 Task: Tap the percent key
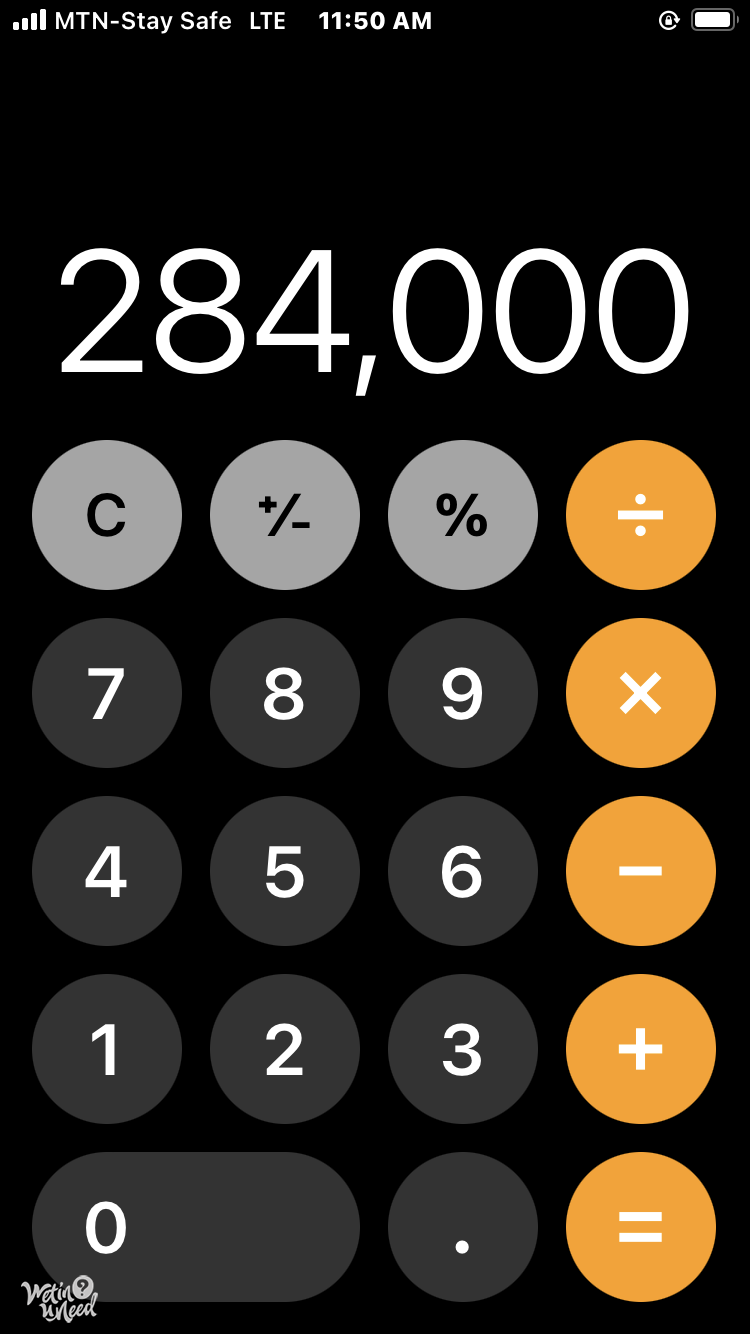463,515
